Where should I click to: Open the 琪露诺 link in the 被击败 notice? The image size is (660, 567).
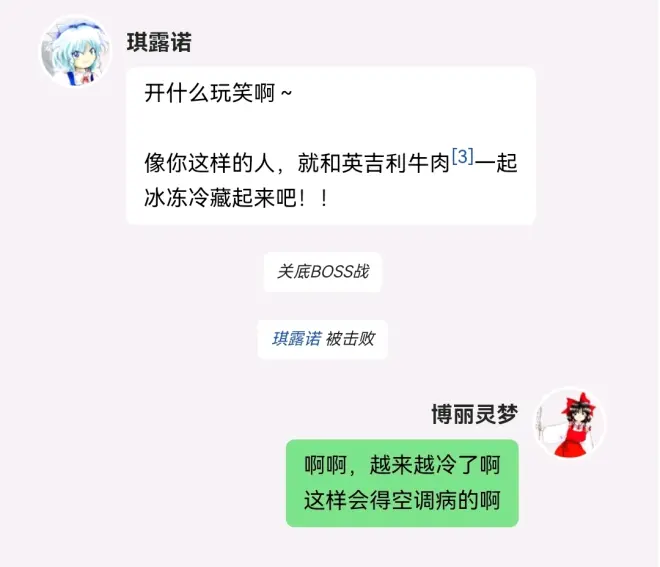pos(296,339)
